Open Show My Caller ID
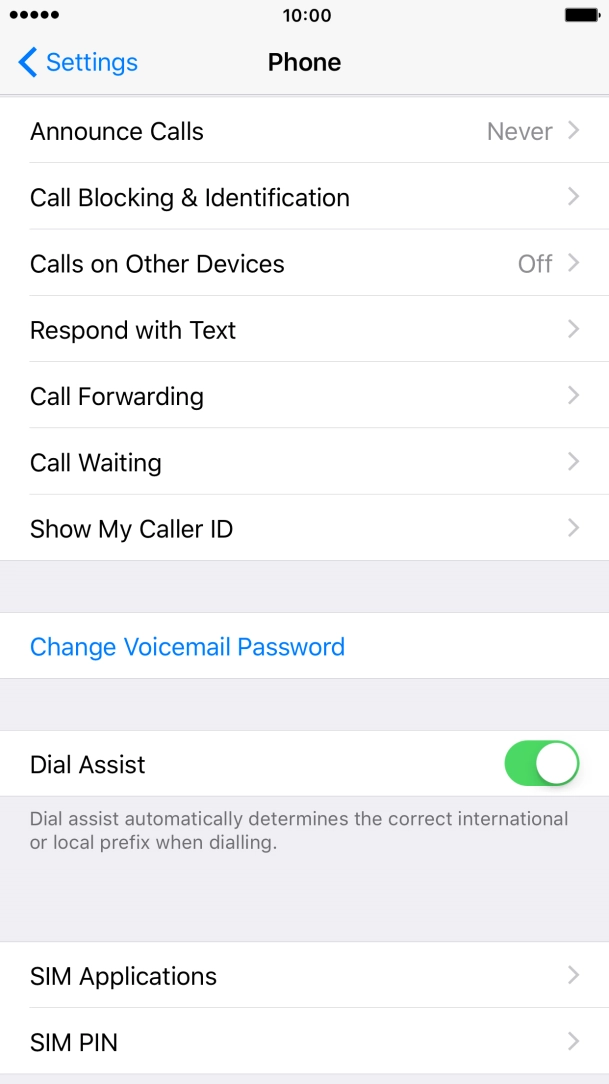609x1084 pixels. [x=304, y=529]
